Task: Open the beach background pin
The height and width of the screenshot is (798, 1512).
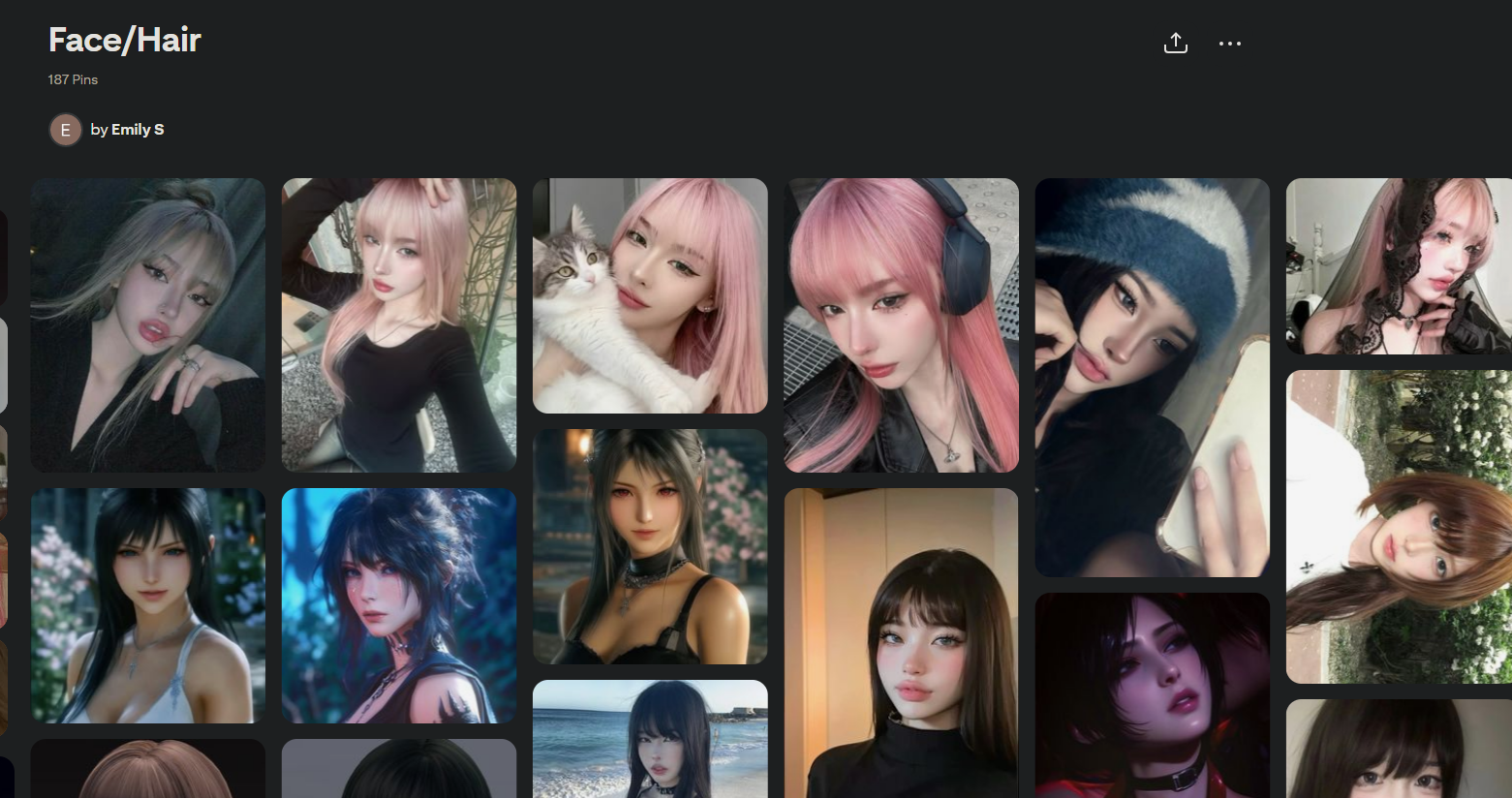Action: click(x=650, y=741)
